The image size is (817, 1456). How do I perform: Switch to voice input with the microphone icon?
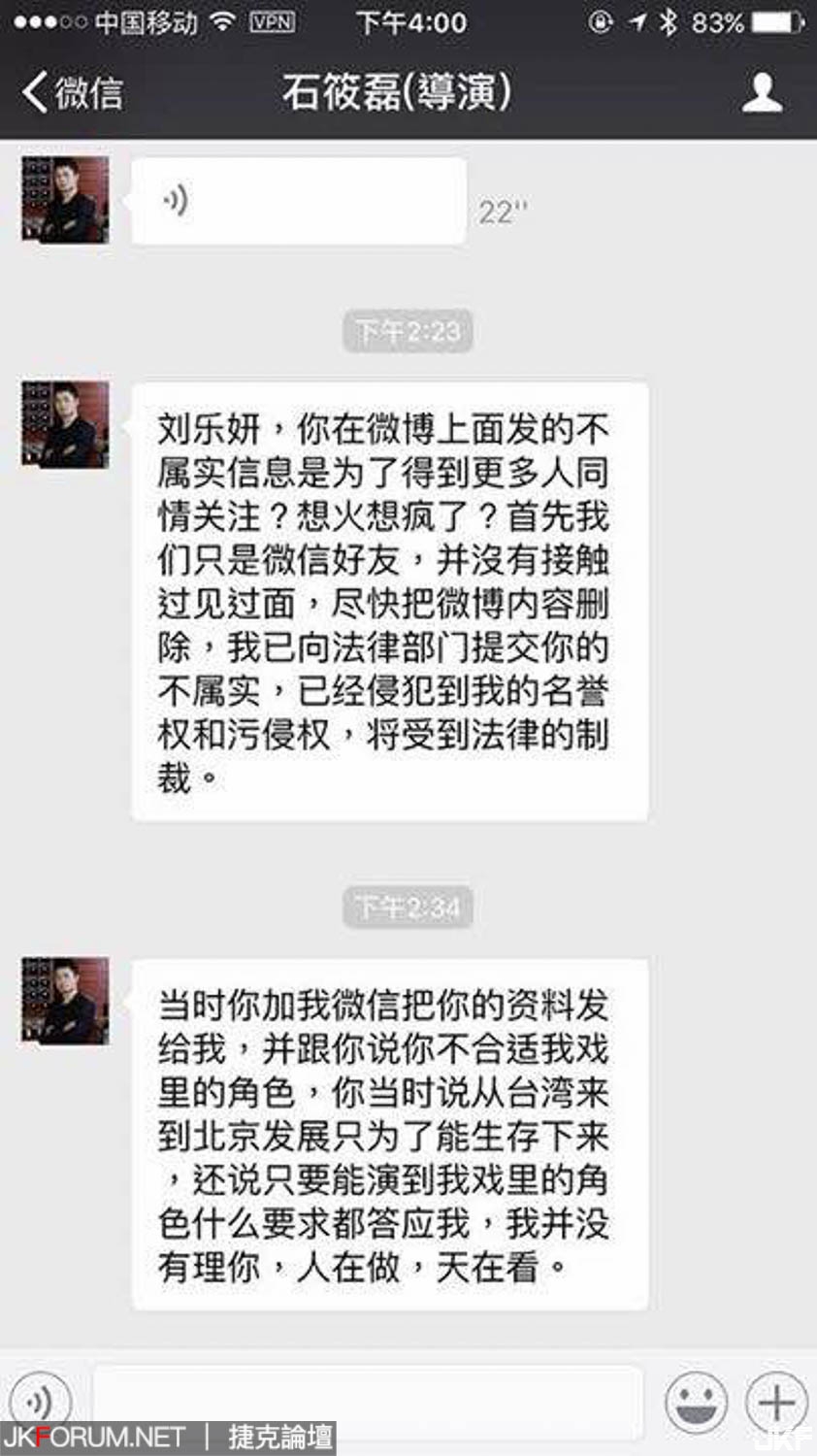39,1401
